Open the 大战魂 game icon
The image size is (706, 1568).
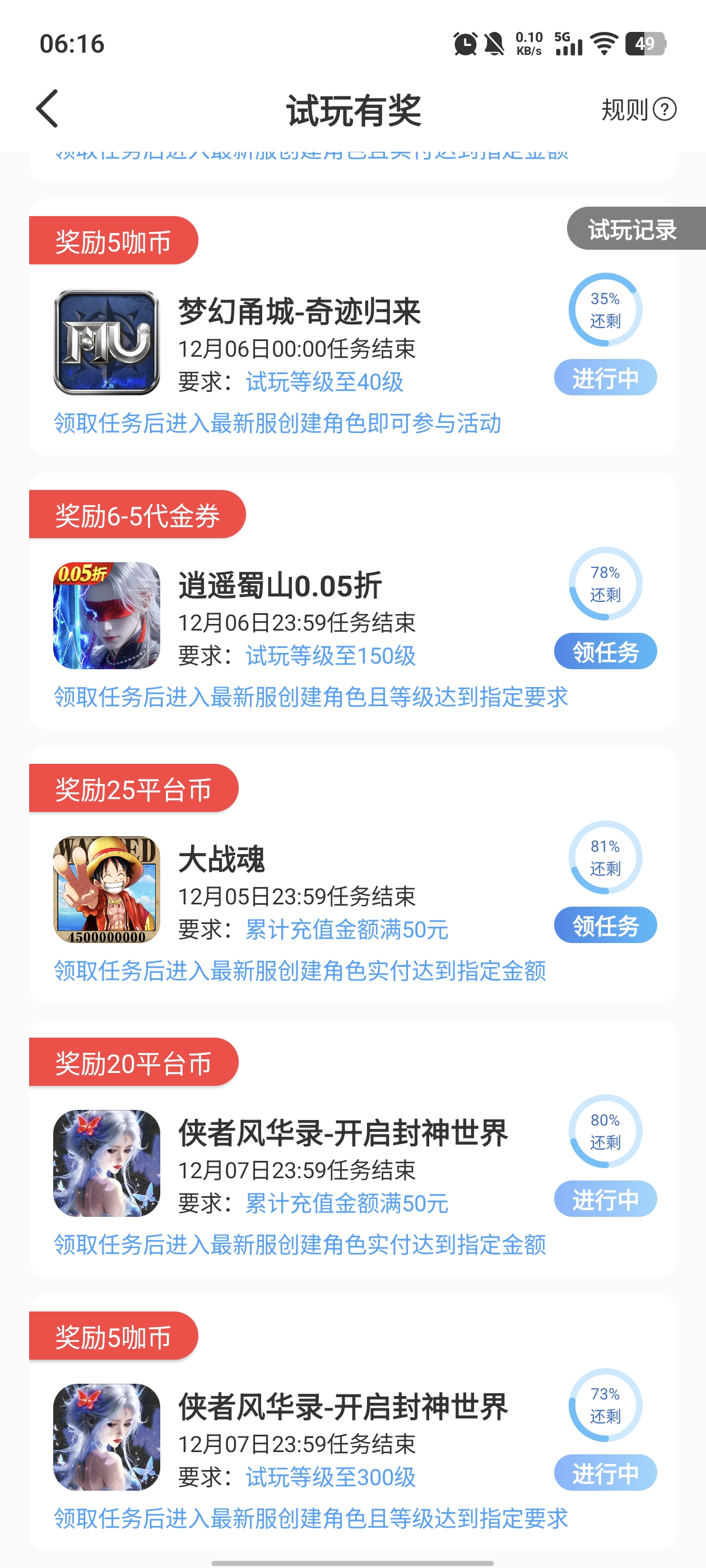106,889
